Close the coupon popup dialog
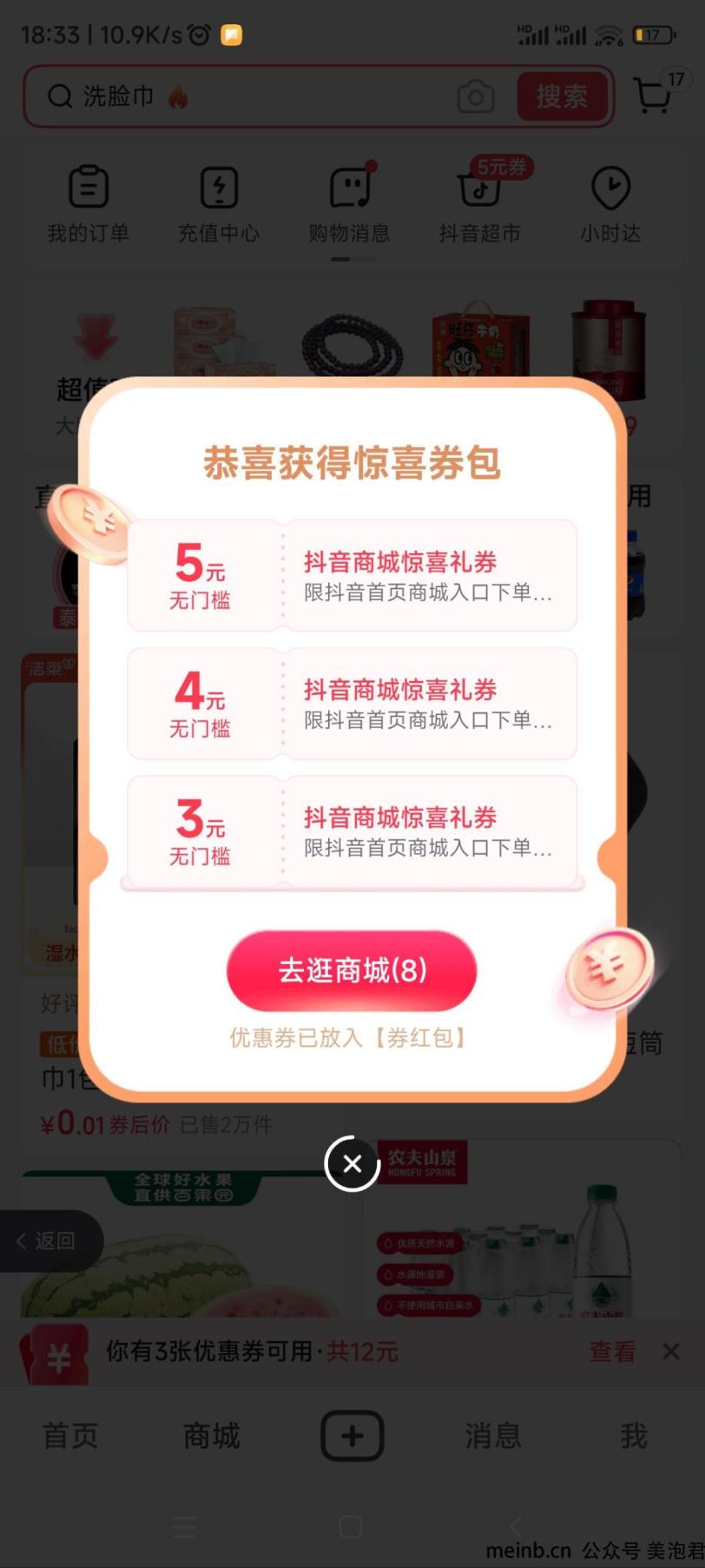This screenshot has width=705, height=1568. 352,1164
